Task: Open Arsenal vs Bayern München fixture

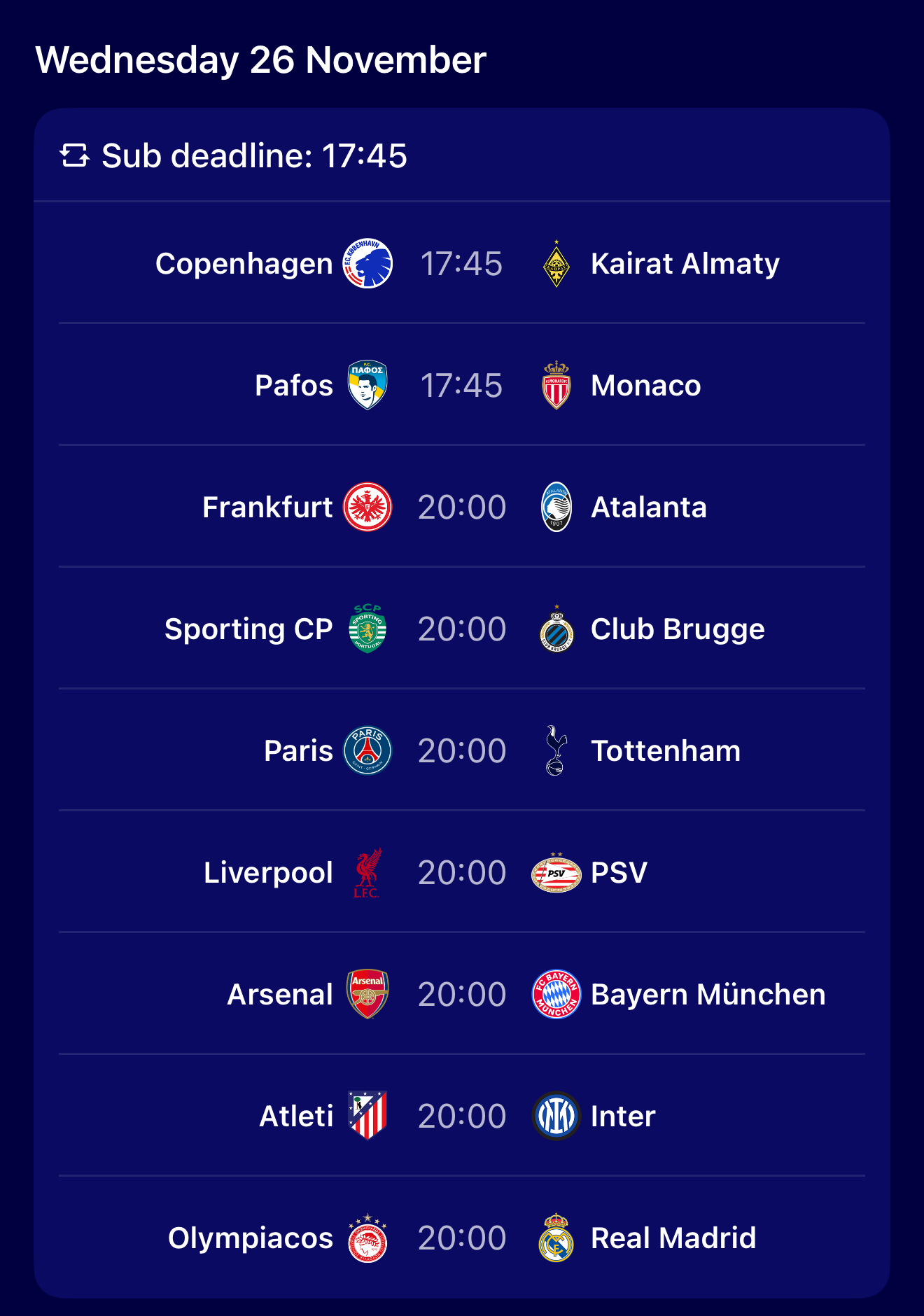Action: [x=461, y=995]
